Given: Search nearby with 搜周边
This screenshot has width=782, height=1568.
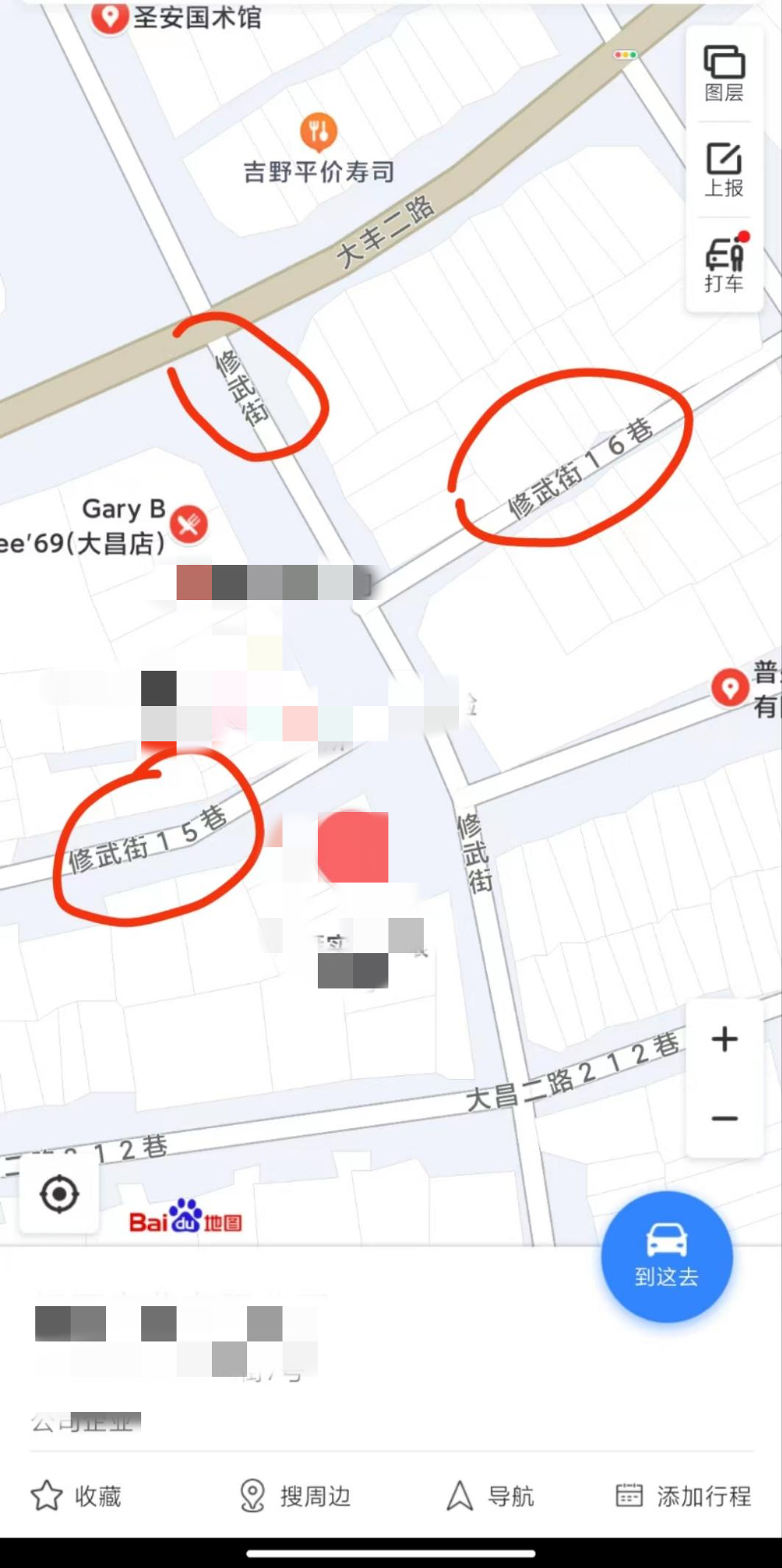Looking at the screenshot, I should coord(295,1496).
